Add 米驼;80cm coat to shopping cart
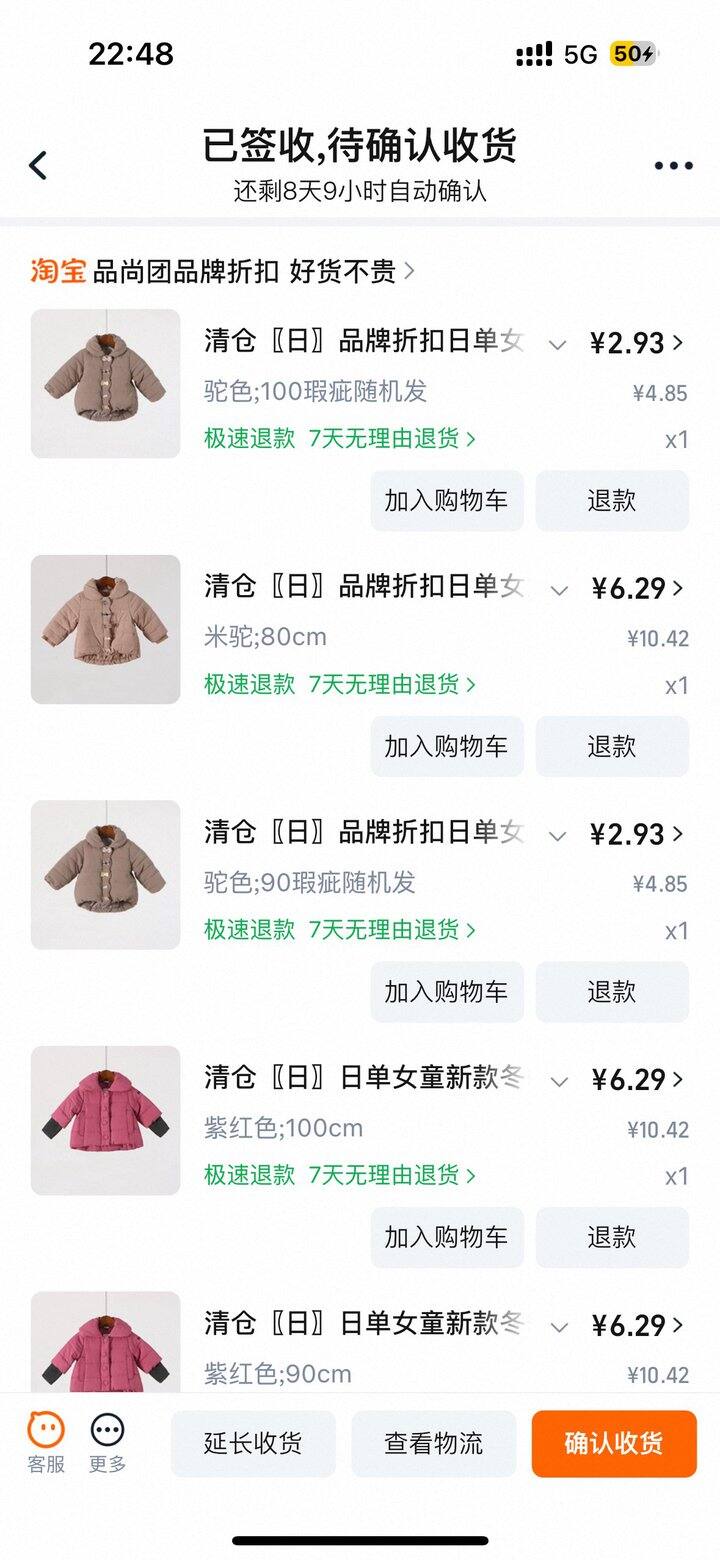 (x=446, y=746)
